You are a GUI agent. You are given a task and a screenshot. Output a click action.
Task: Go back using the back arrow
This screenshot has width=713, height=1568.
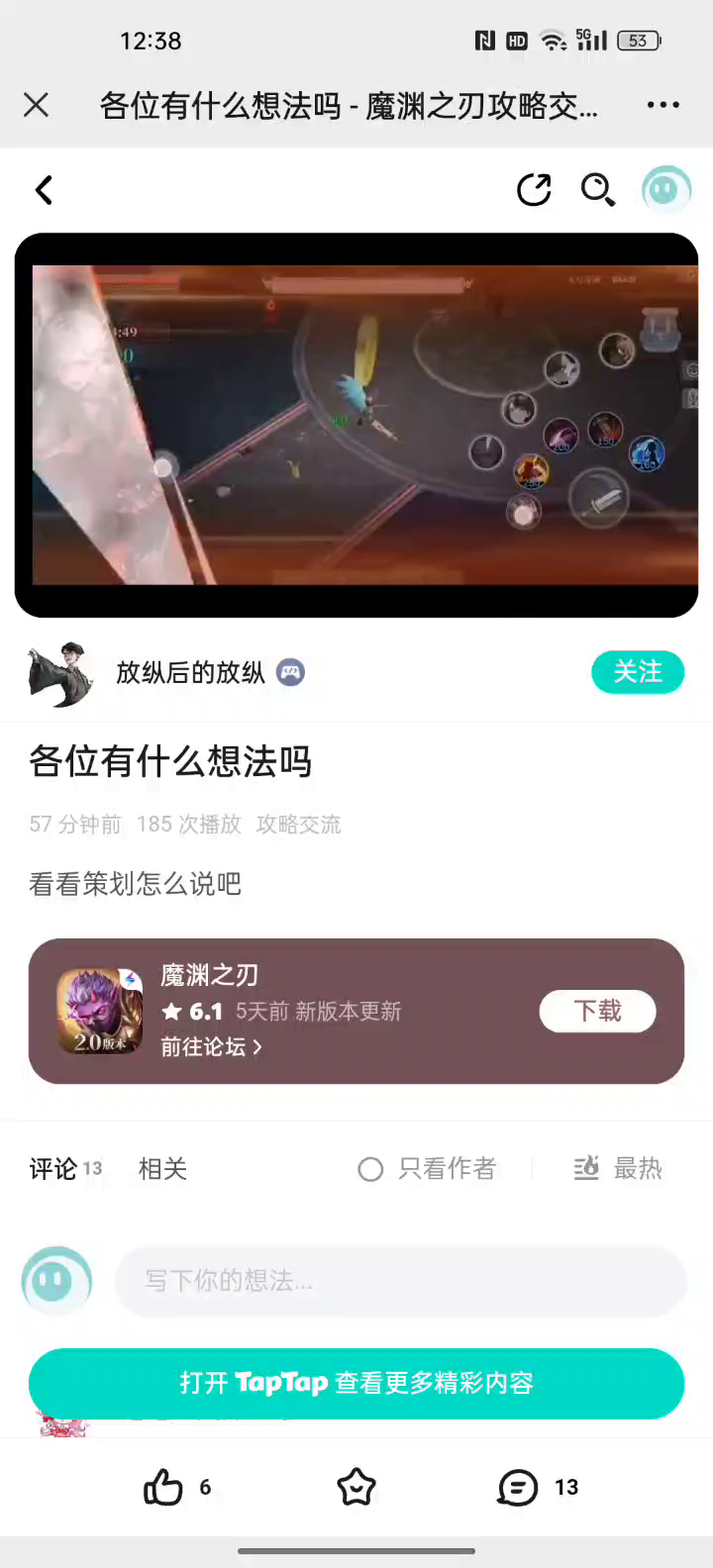[44, 190]
